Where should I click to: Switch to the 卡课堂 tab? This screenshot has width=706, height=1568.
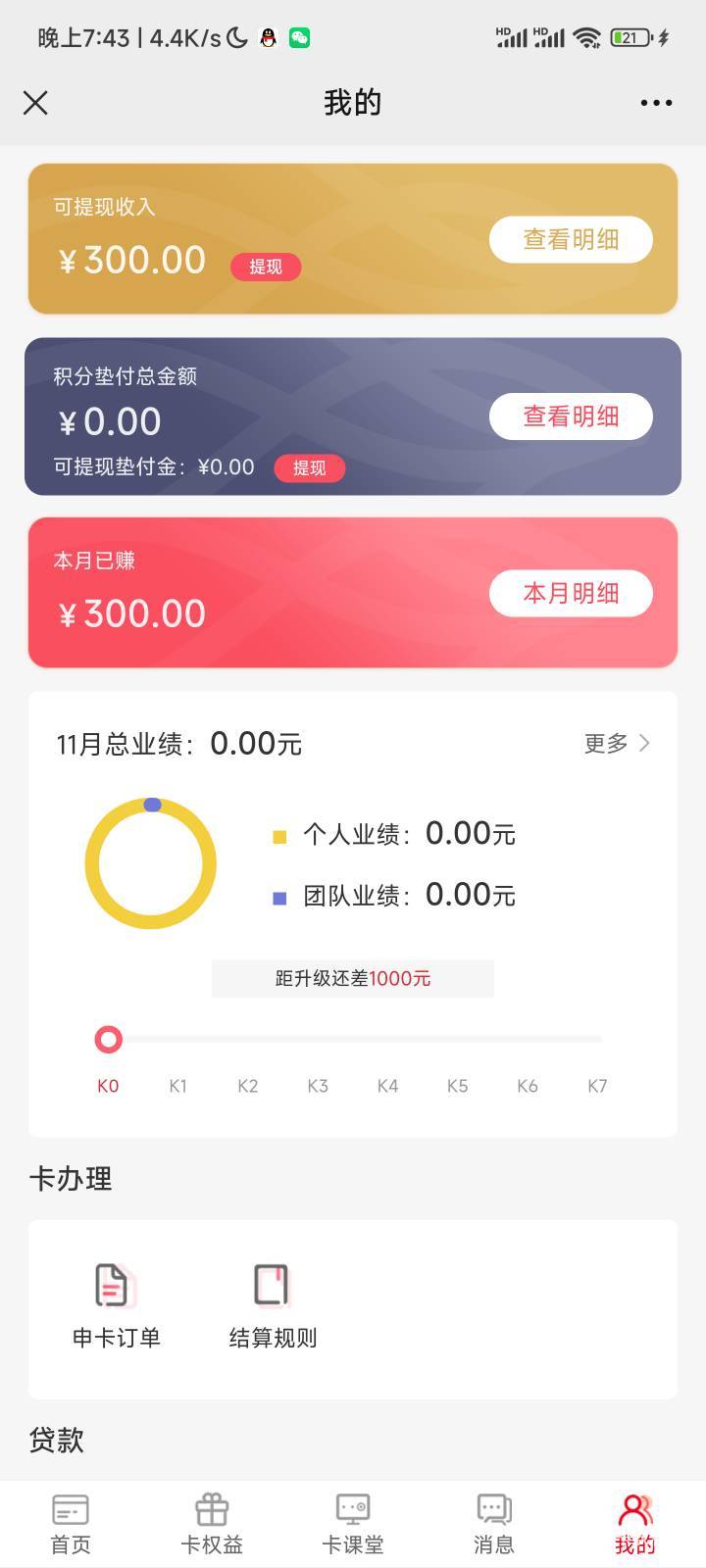point(353,1525)
